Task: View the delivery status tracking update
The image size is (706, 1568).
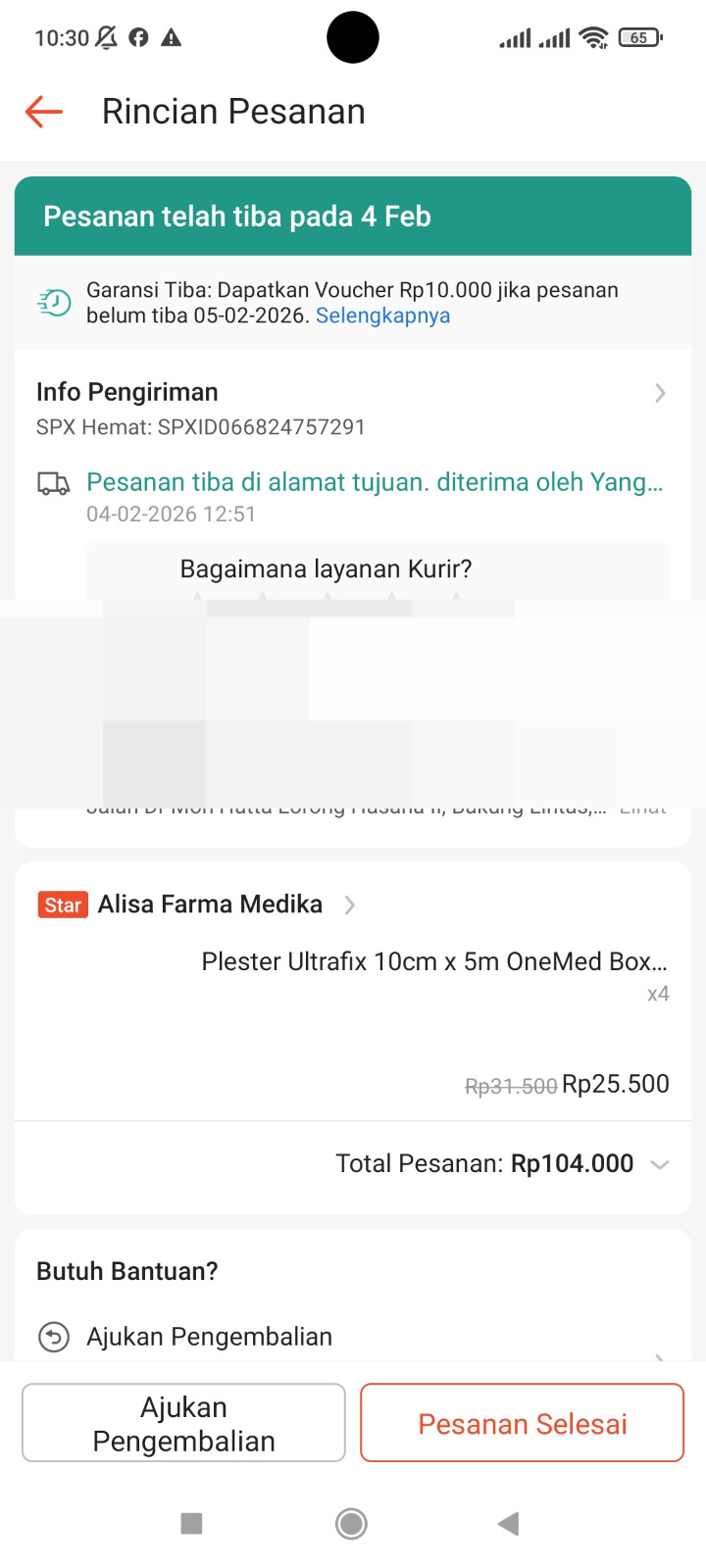Action: (375, 483)
